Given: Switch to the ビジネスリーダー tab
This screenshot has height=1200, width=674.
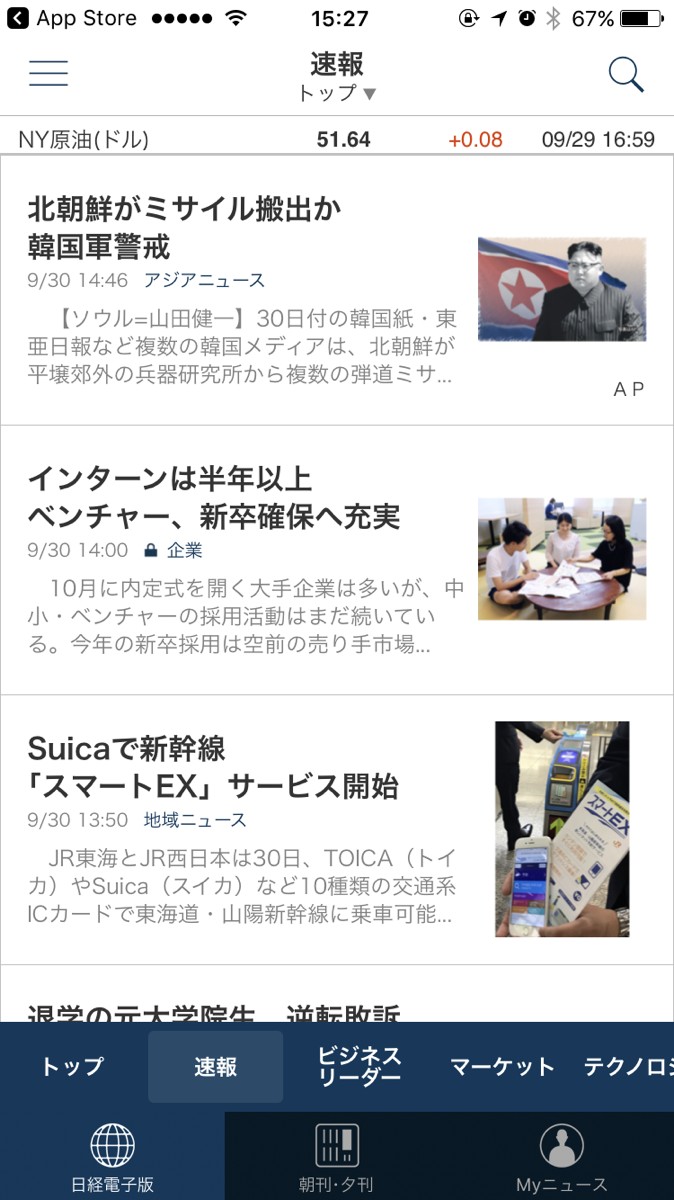Looking at the screenshot, I should click(359, 1067).
